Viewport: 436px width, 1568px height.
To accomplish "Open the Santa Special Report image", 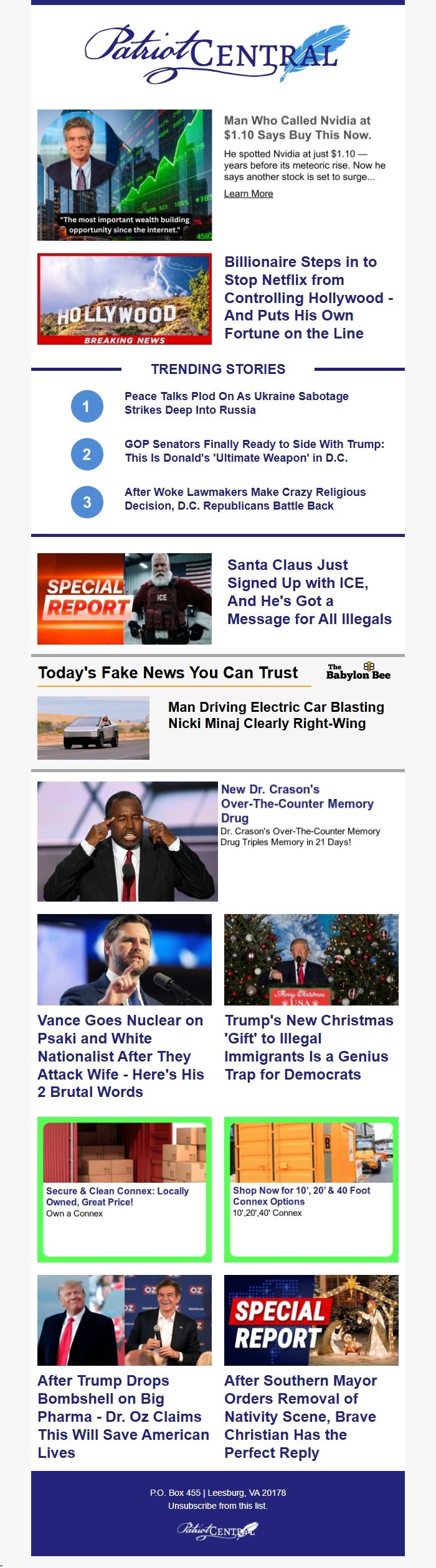I will (x=125, y=599).
